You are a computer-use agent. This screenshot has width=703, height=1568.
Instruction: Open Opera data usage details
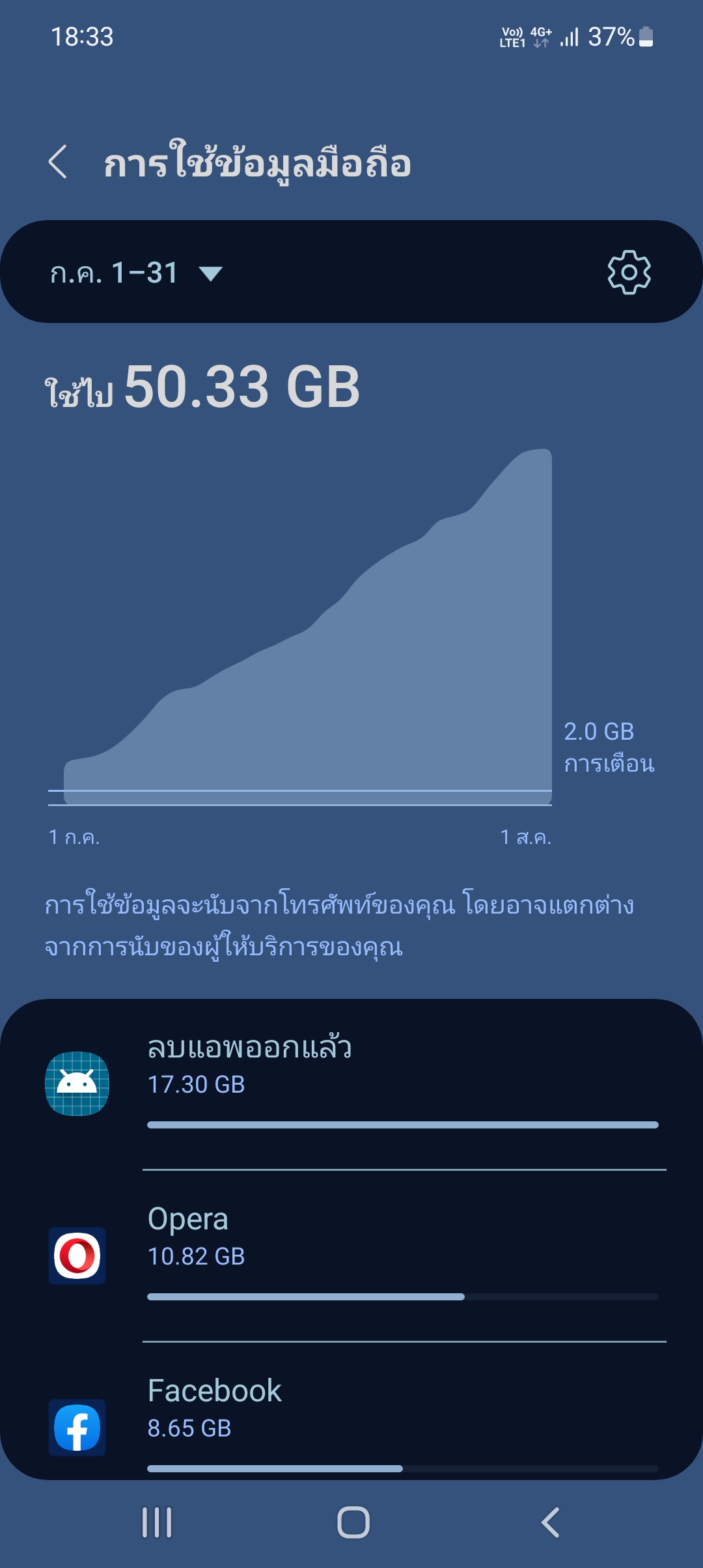coord(351,1255)
